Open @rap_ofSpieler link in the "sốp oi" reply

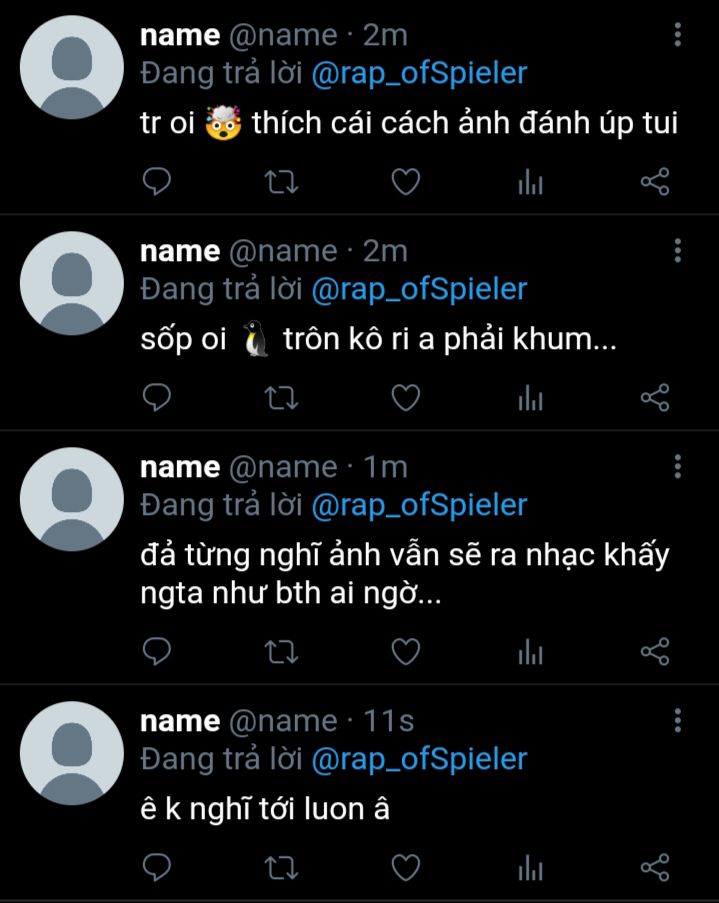[419, 289]
